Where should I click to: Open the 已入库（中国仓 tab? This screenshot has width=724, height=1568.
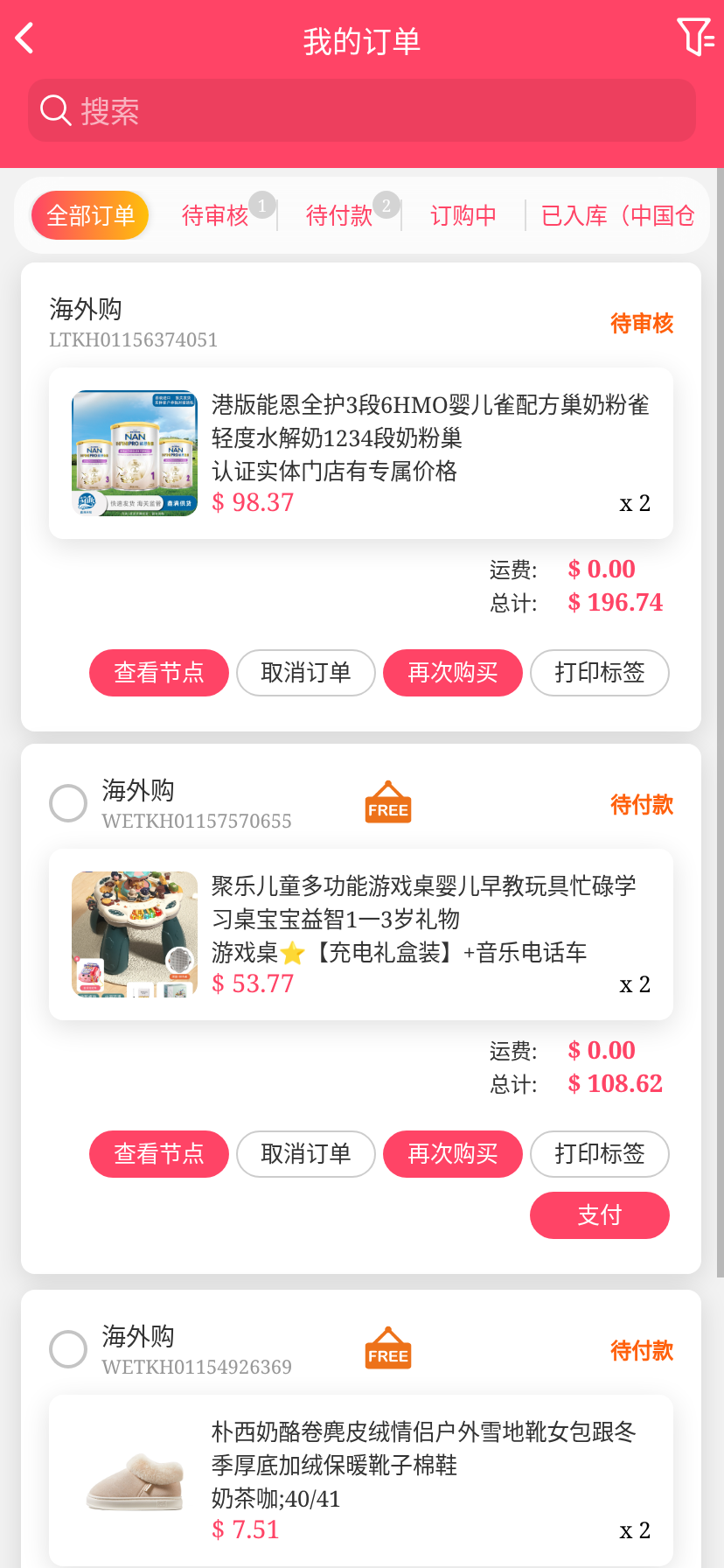tap(617, 215)
